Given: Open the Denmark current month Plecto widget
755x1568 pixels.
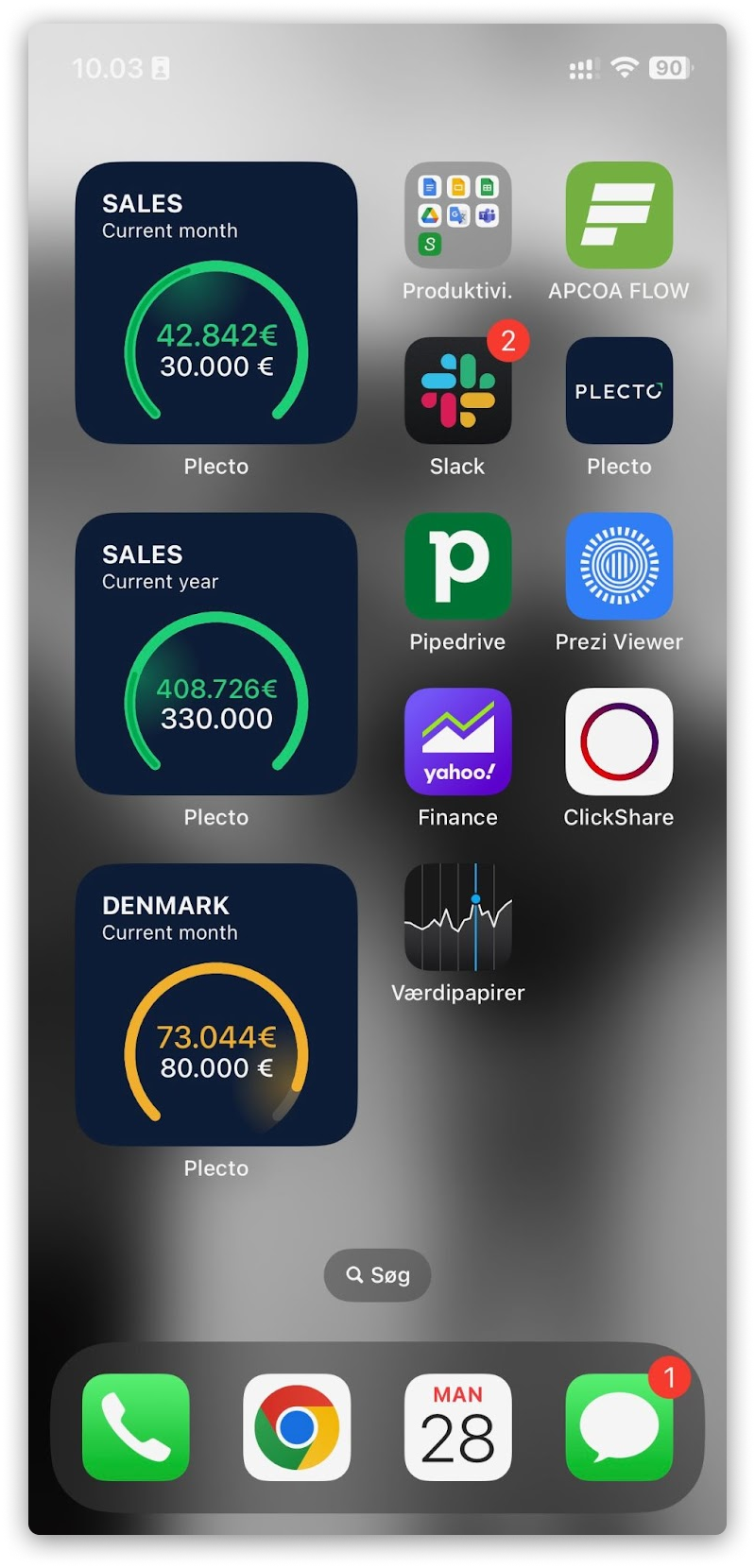Looking at the screenshot, I should pos(216,1004).
